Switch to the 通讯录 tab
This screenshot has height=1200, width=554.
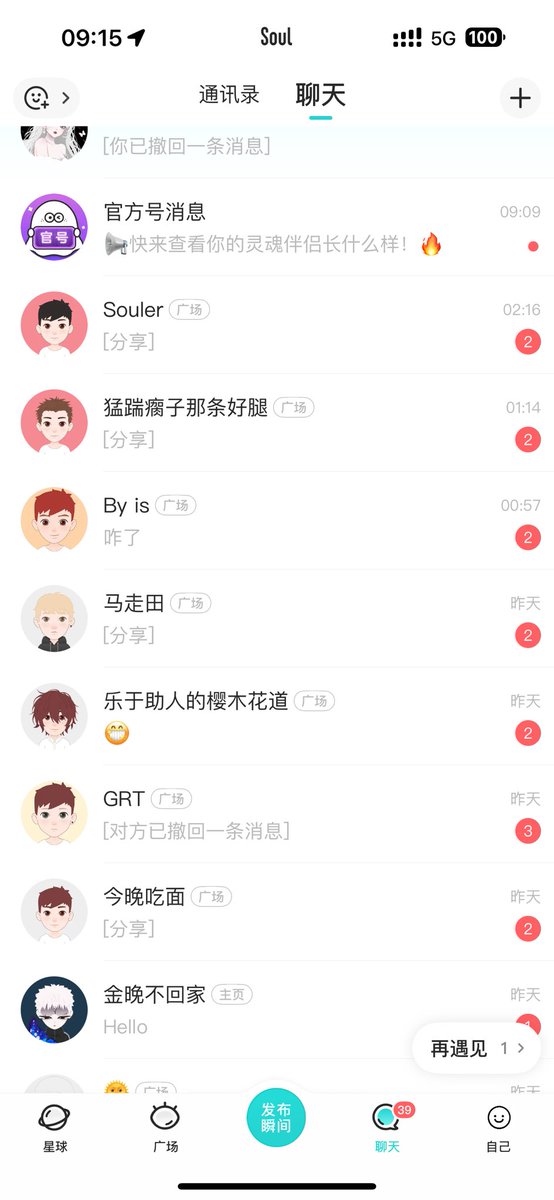tap(229, 95)
